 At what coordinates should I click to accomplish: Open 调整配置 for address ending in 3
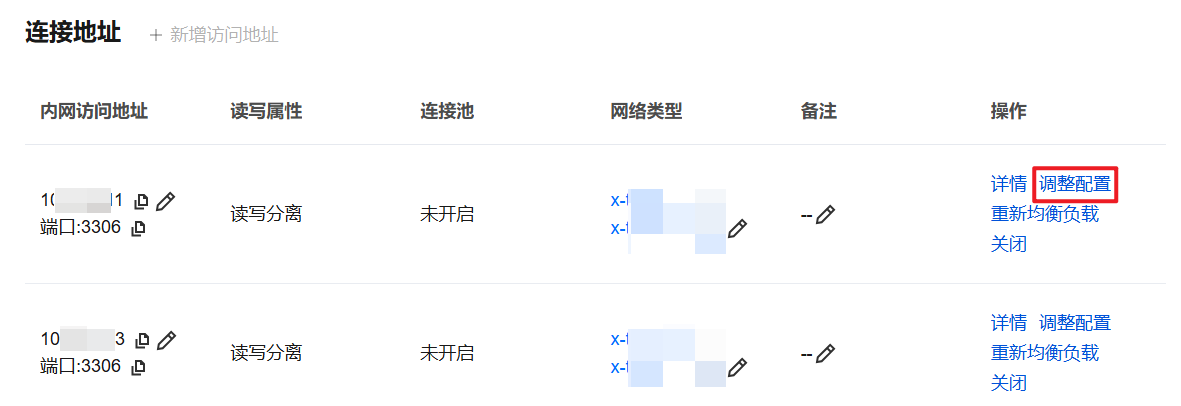tap(1075, 323)
